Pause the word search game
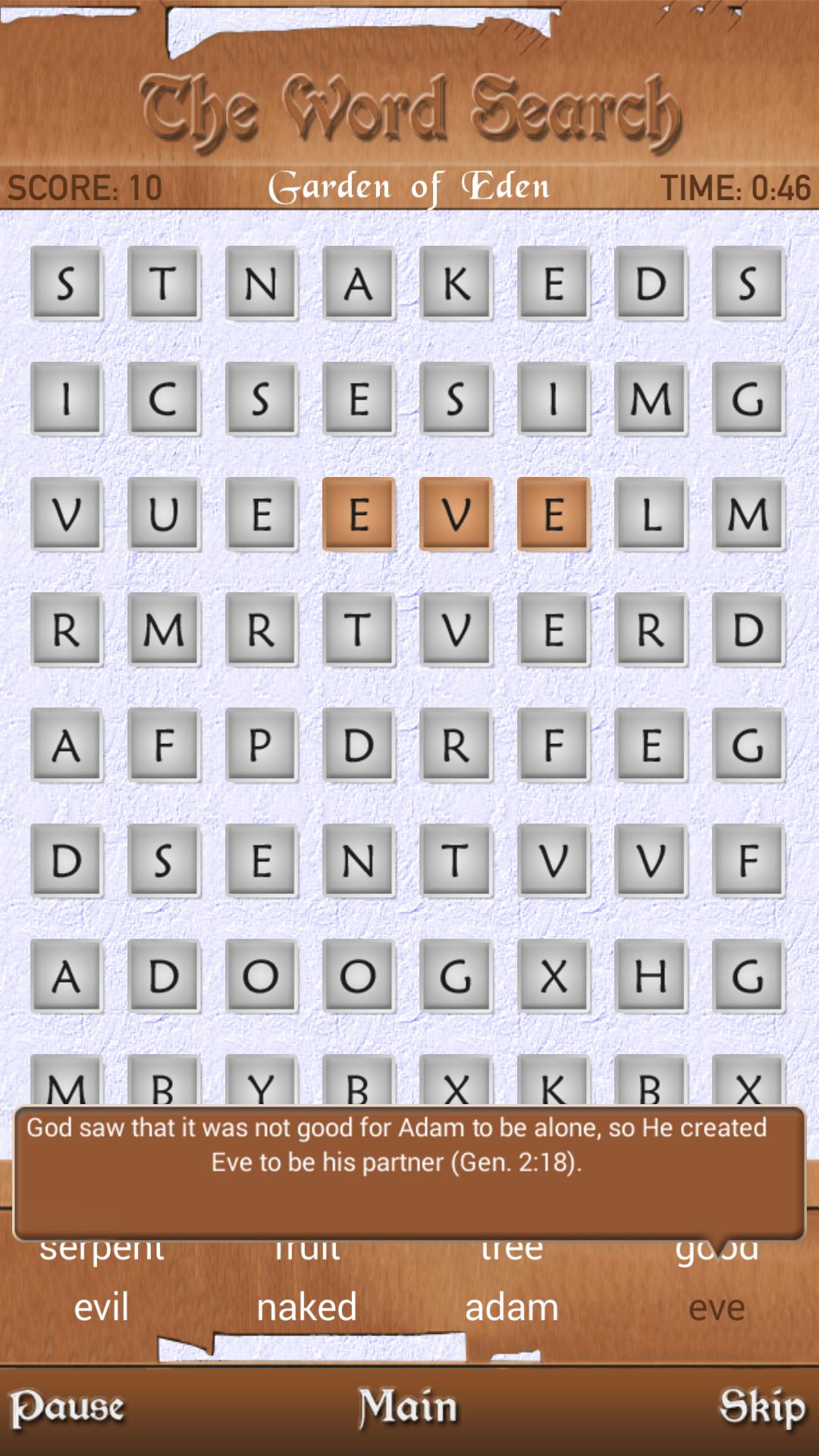This screenshot has height=1456, width=819. (67, 1408)
